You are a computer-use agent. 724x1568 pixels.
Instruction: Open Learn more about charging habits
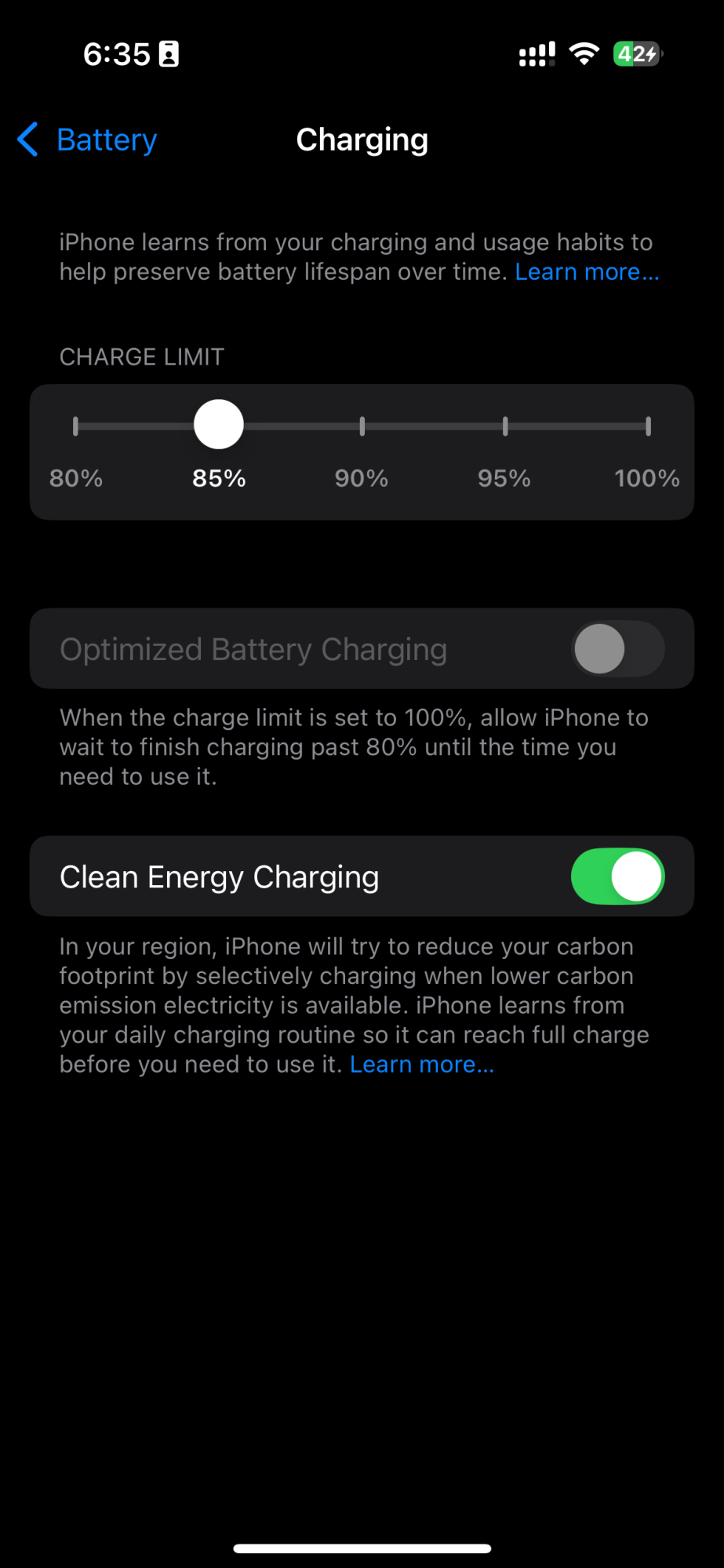(x=587, y=272)
